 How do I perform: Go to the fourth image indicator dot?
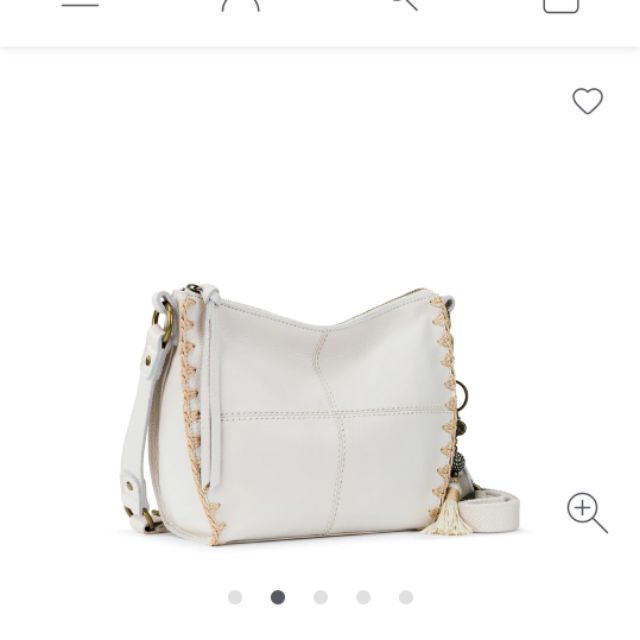[363, 597]
